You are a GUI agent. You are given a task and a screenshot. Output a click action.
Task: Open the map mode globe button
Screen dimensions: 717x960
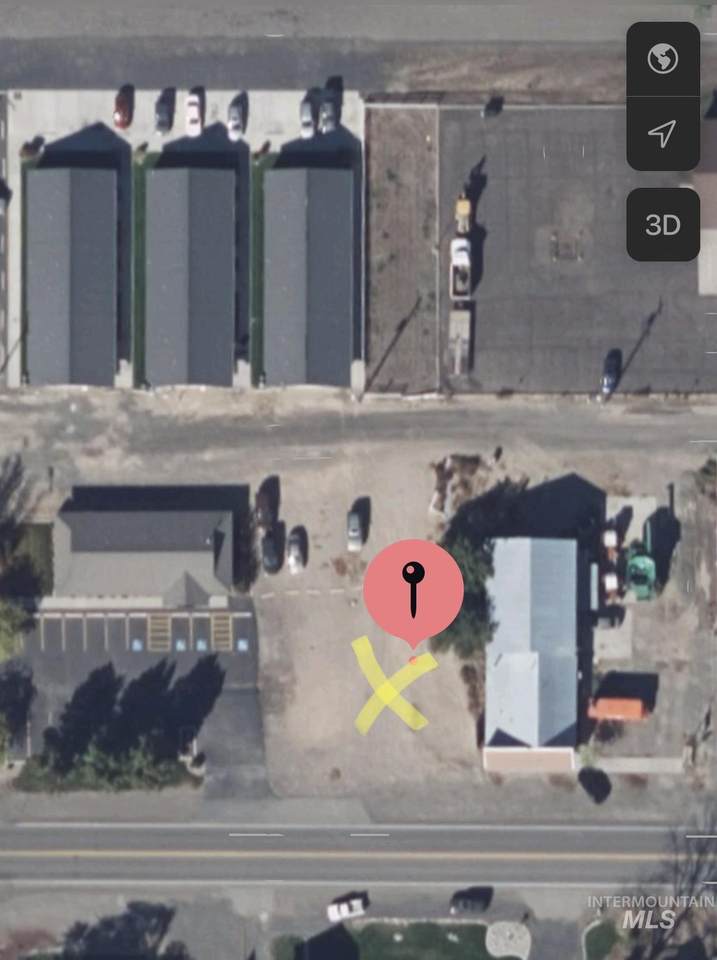662,60
